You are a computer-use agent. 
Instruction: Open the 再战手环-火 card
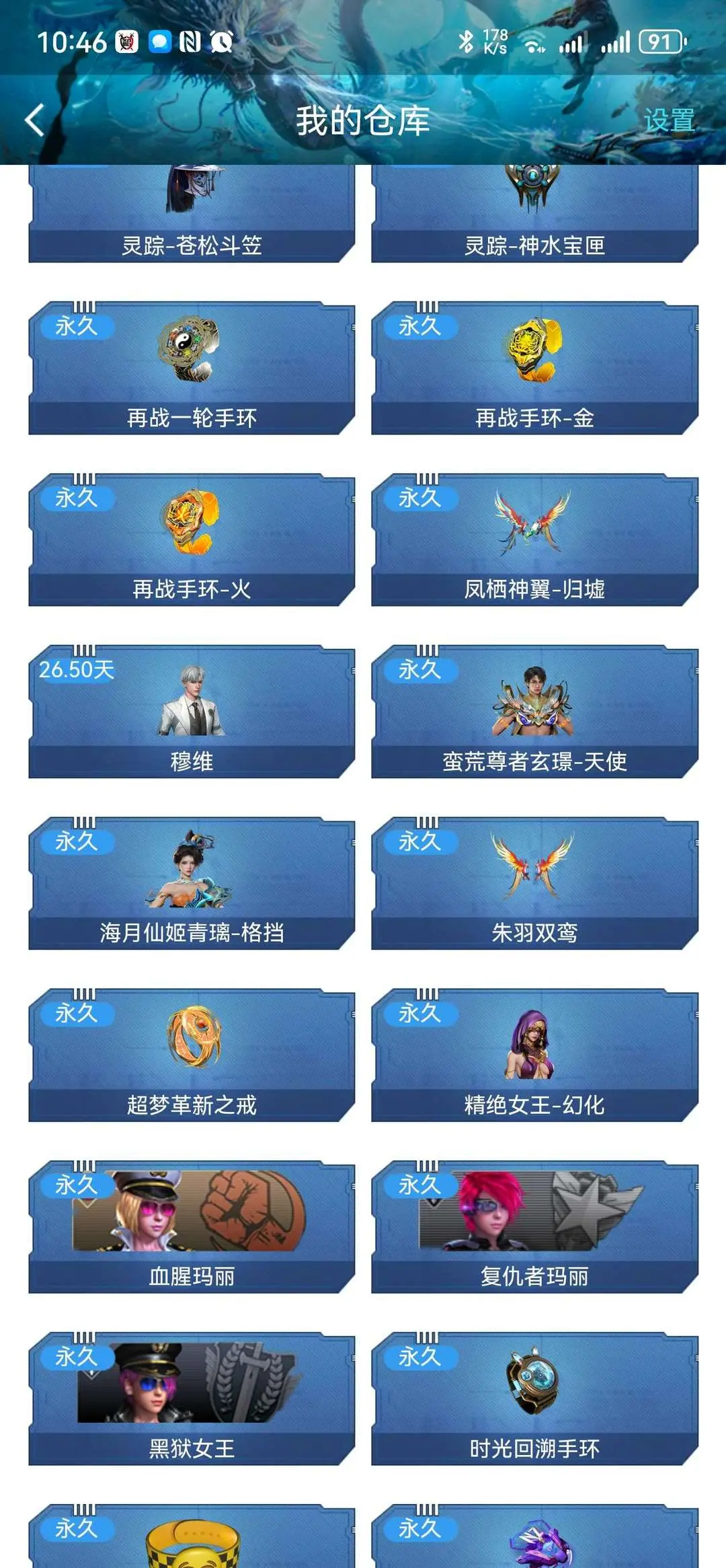192,540
